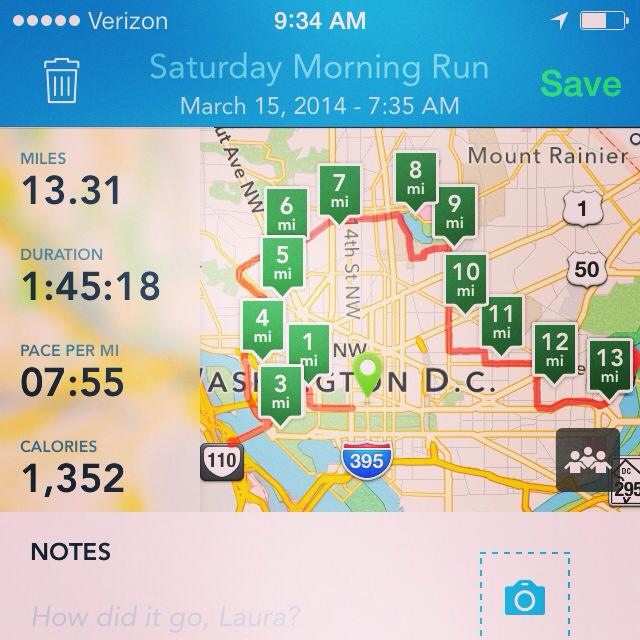
Task: Open the friends icon on the map
Action: pyautogui.click(x=587, y=459)
